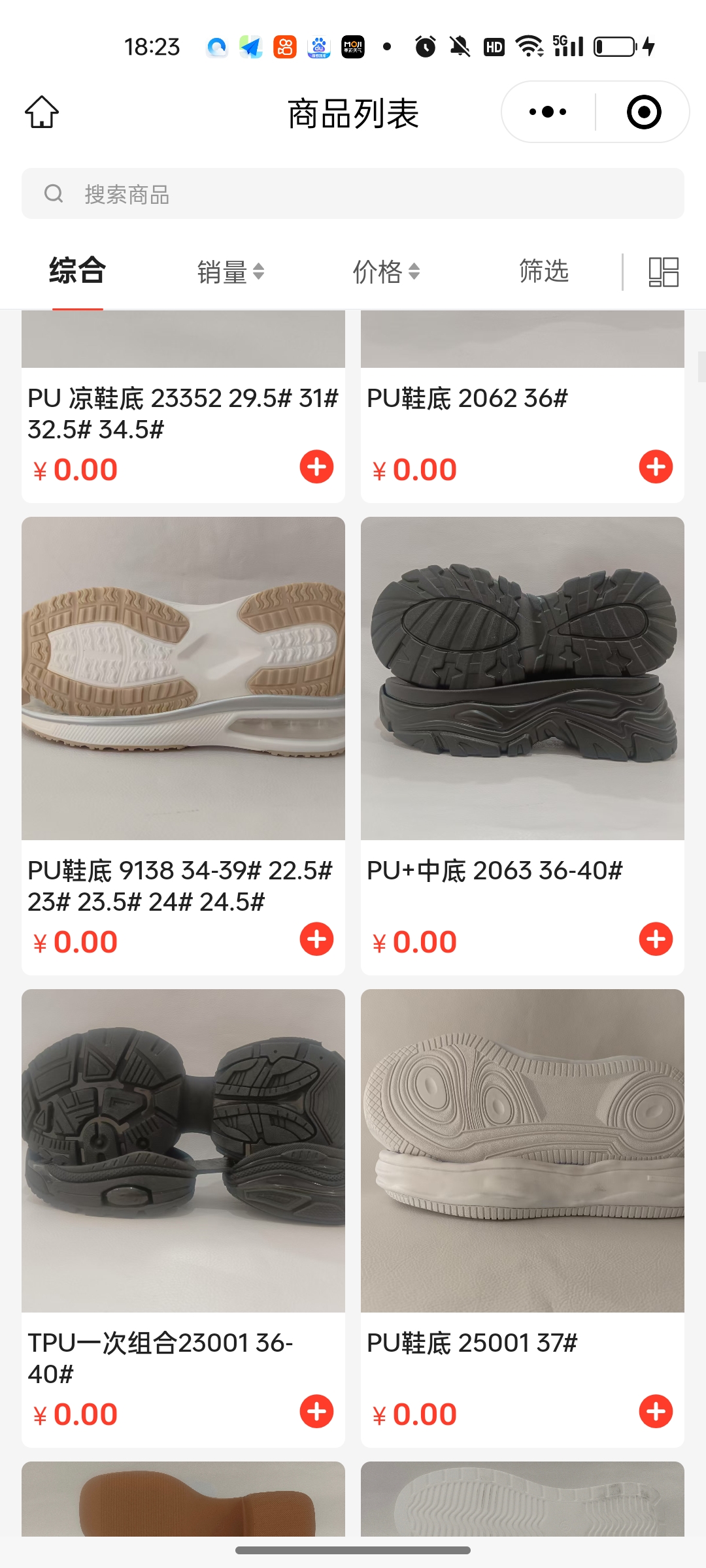Open the 筛选 filter options
The width and height of the screenshot is (706, 1568).
click(x=543, y=271)
